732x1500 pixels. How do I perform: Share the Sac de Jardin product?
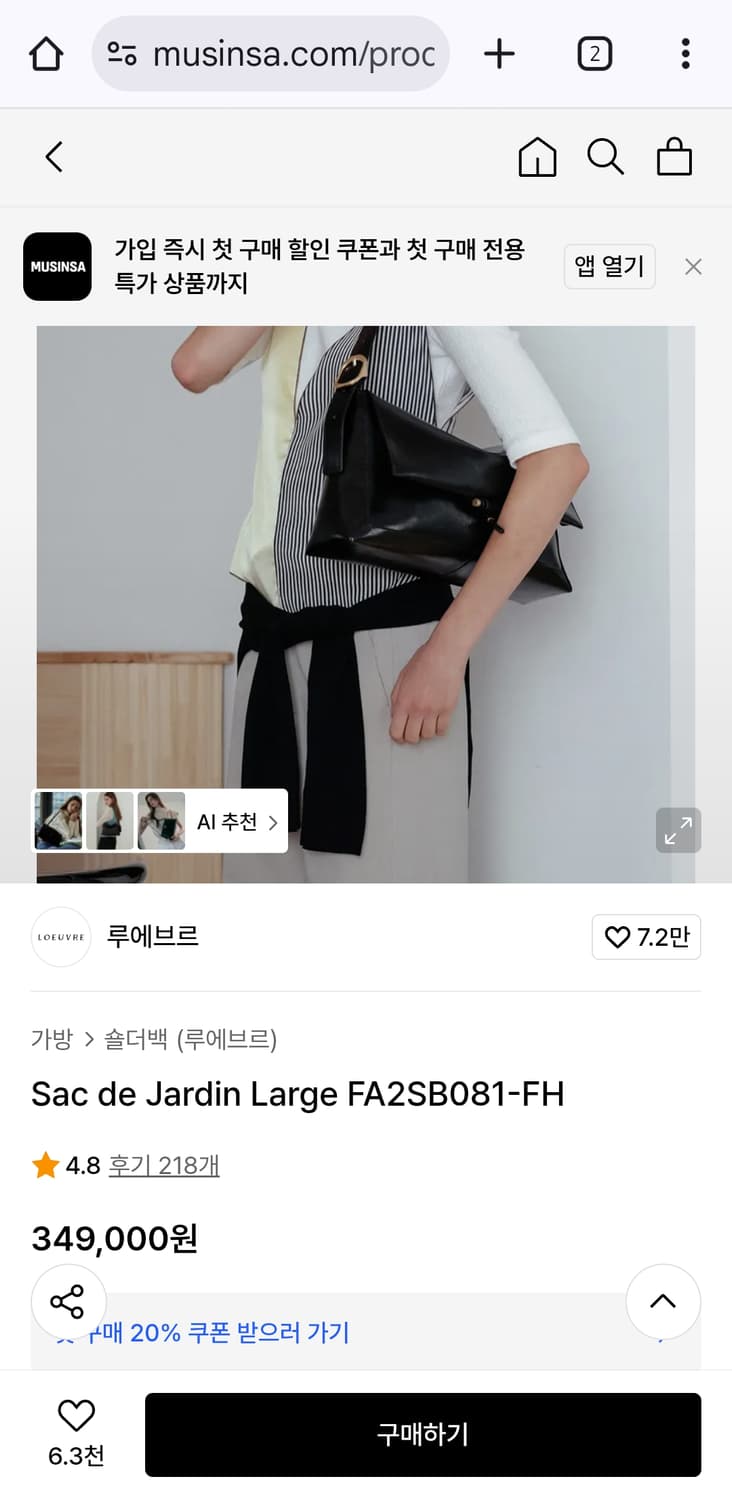(68, 1301)
